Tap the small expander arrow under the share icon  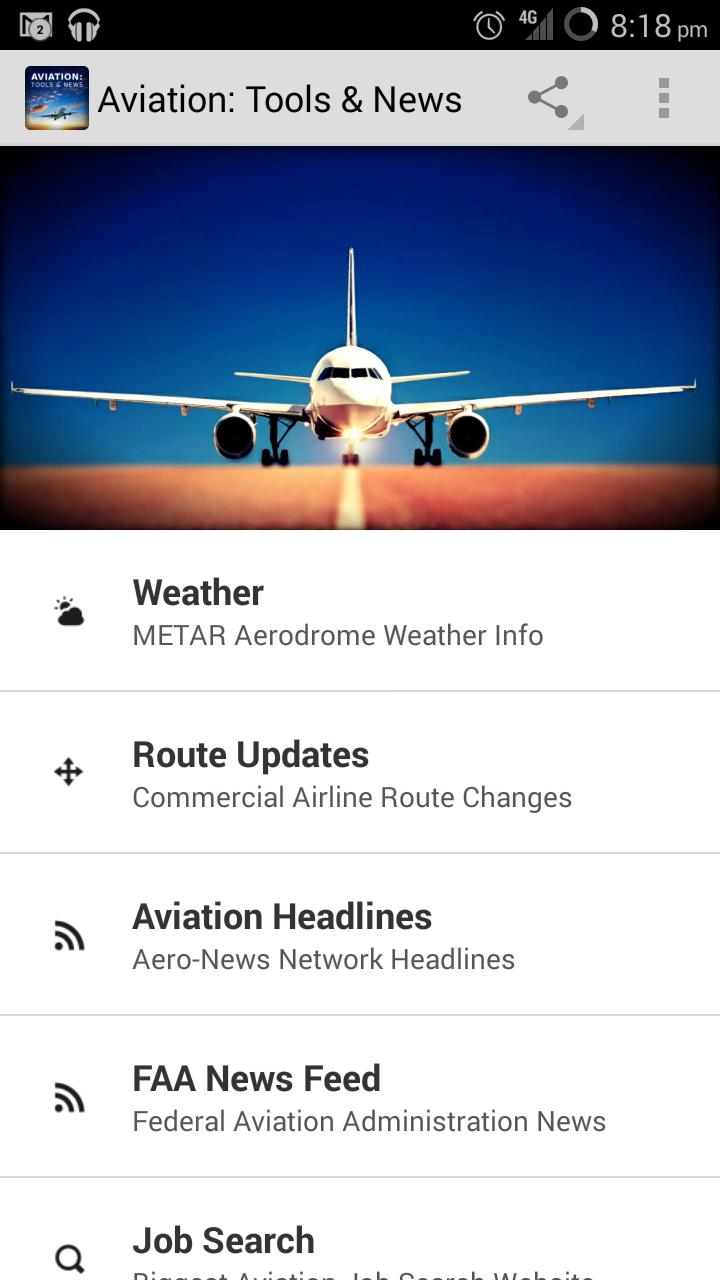click(576, 118)
